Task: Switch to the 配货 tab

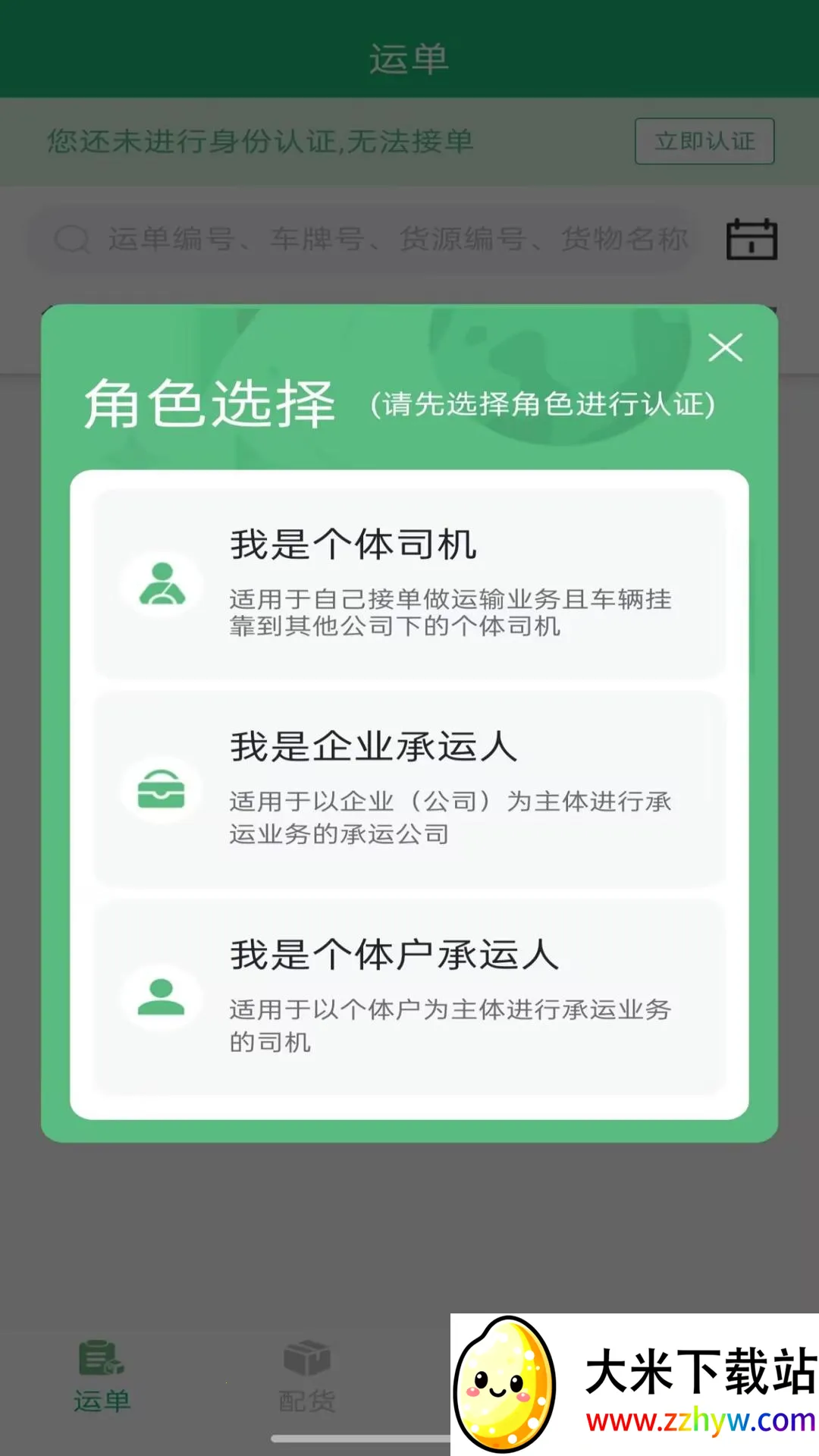Action: (x=306, y=1380)
